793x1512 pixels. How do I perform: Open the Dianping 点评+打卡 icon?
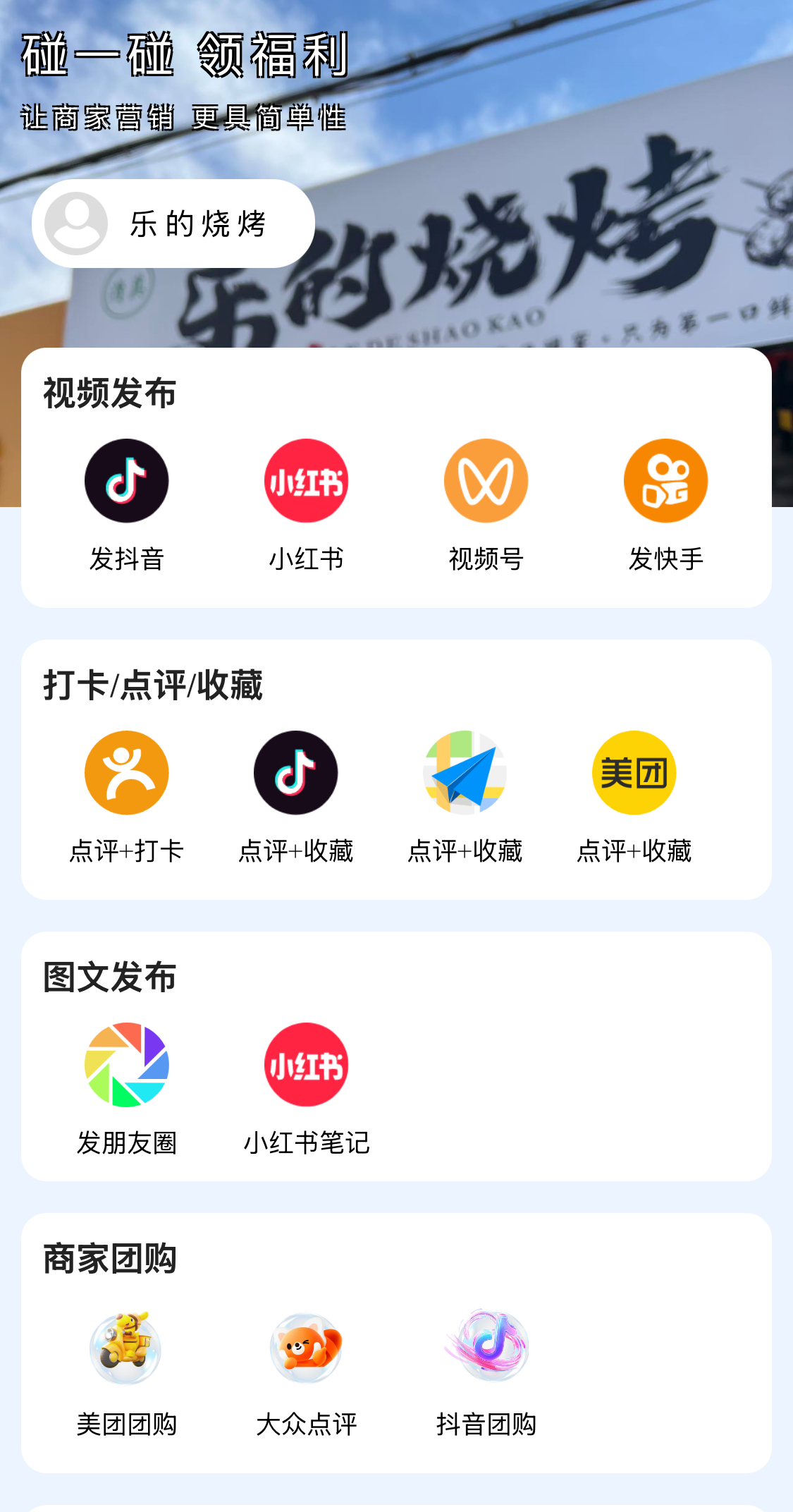point(126,772)
